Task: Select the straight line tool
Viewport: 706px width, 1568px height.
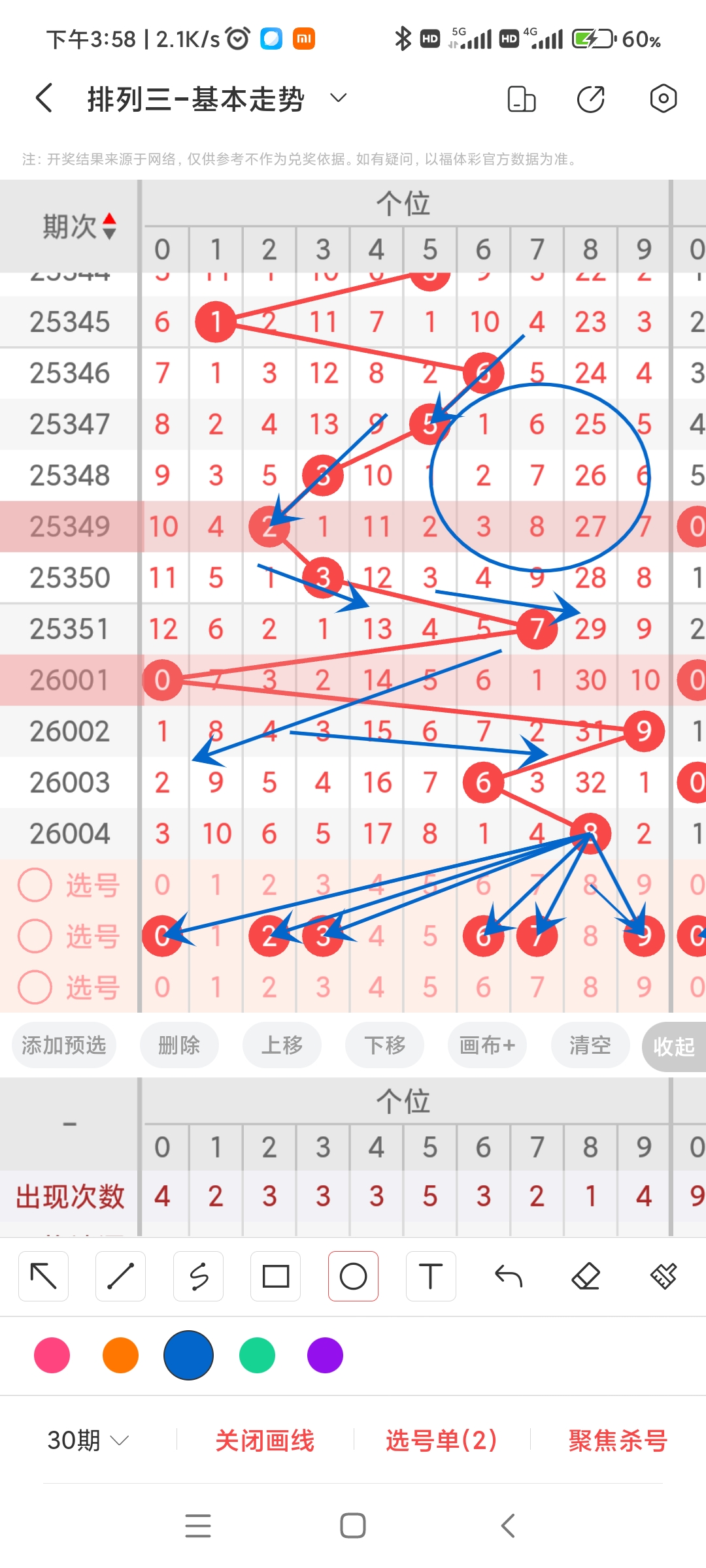Action: point(121,1275)
